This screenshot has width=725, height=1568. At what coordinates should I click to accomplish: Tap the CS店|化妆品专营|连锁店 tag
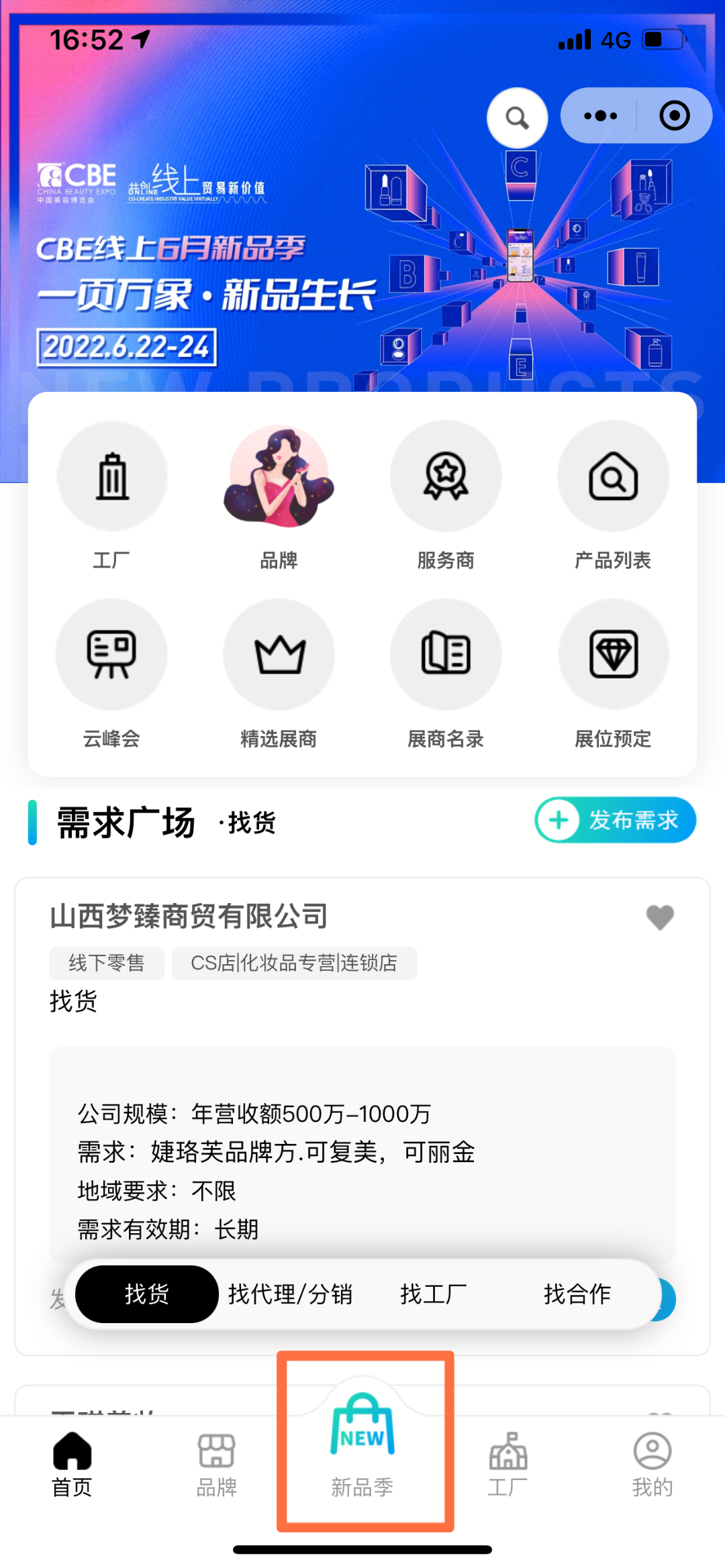point(294,962)
